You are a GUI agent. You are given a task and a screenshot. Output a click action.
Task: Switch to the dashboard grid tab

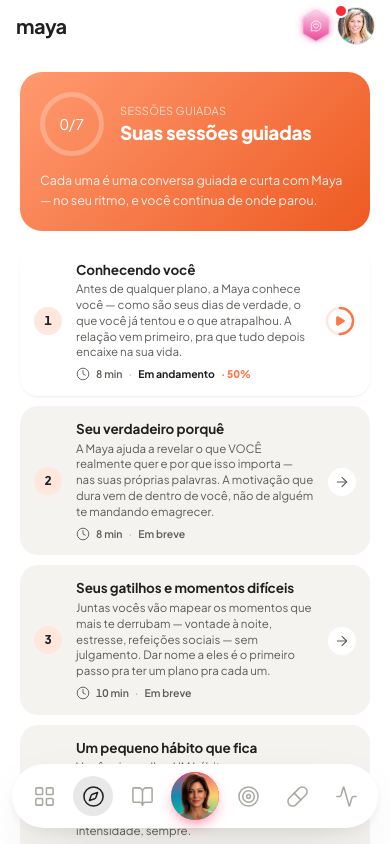coord(45,796)
